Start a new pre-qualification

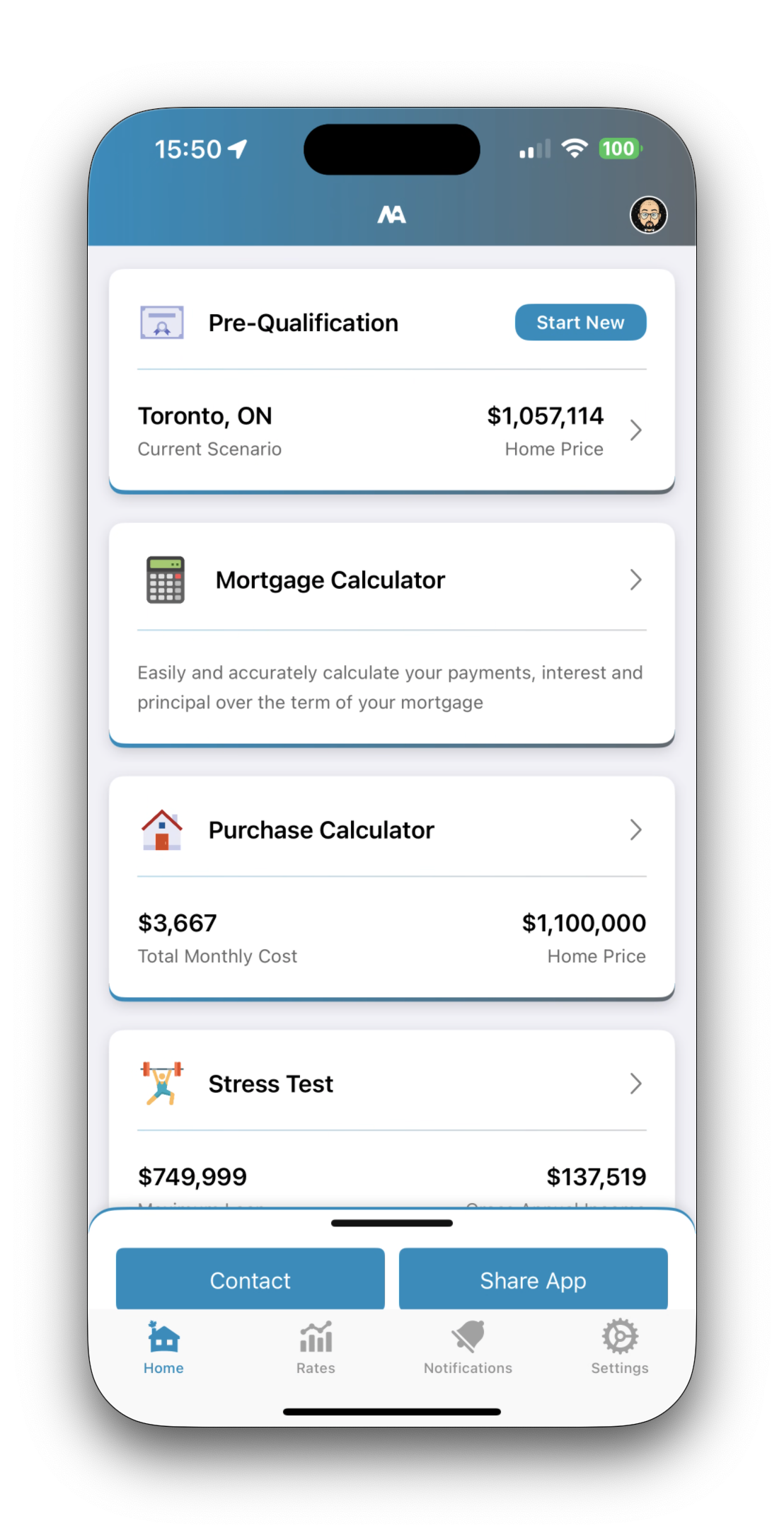[580, 323]
